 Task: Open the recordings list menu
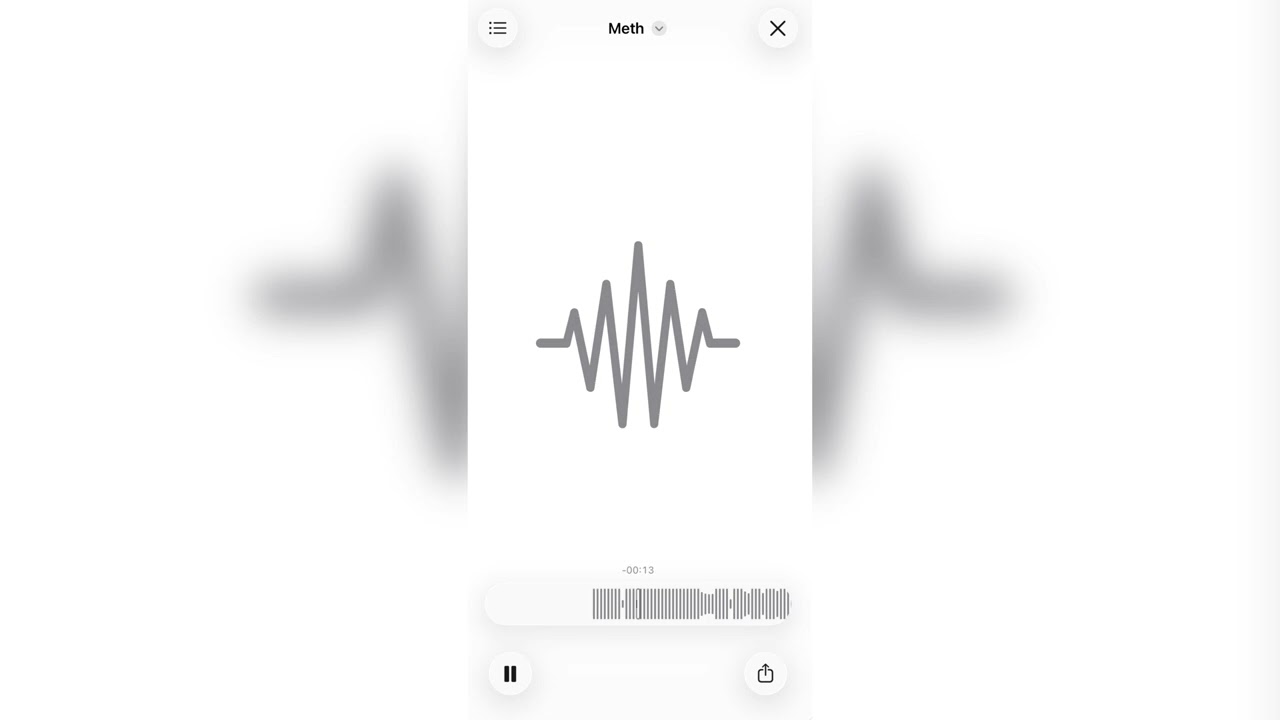click(x=497, y=28)
